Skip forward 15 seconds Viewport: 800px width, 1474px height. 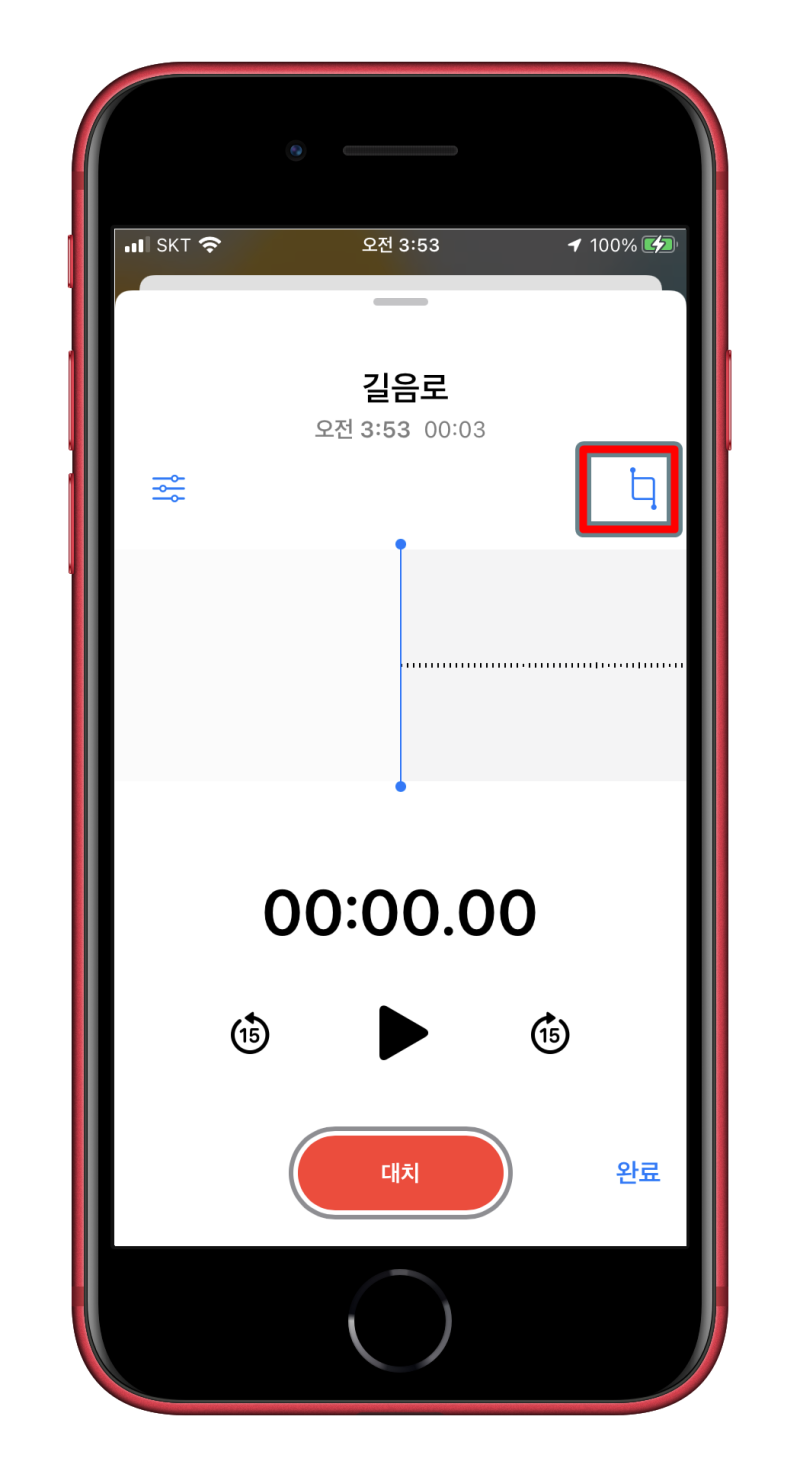(550, 1033)
